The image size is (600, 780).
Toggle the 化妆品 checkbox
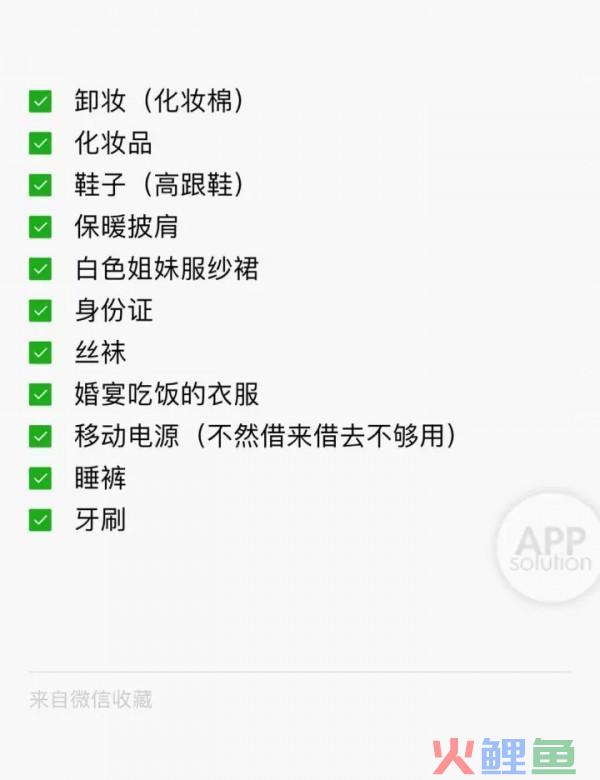pyautogui.click(x=40, y=143)
